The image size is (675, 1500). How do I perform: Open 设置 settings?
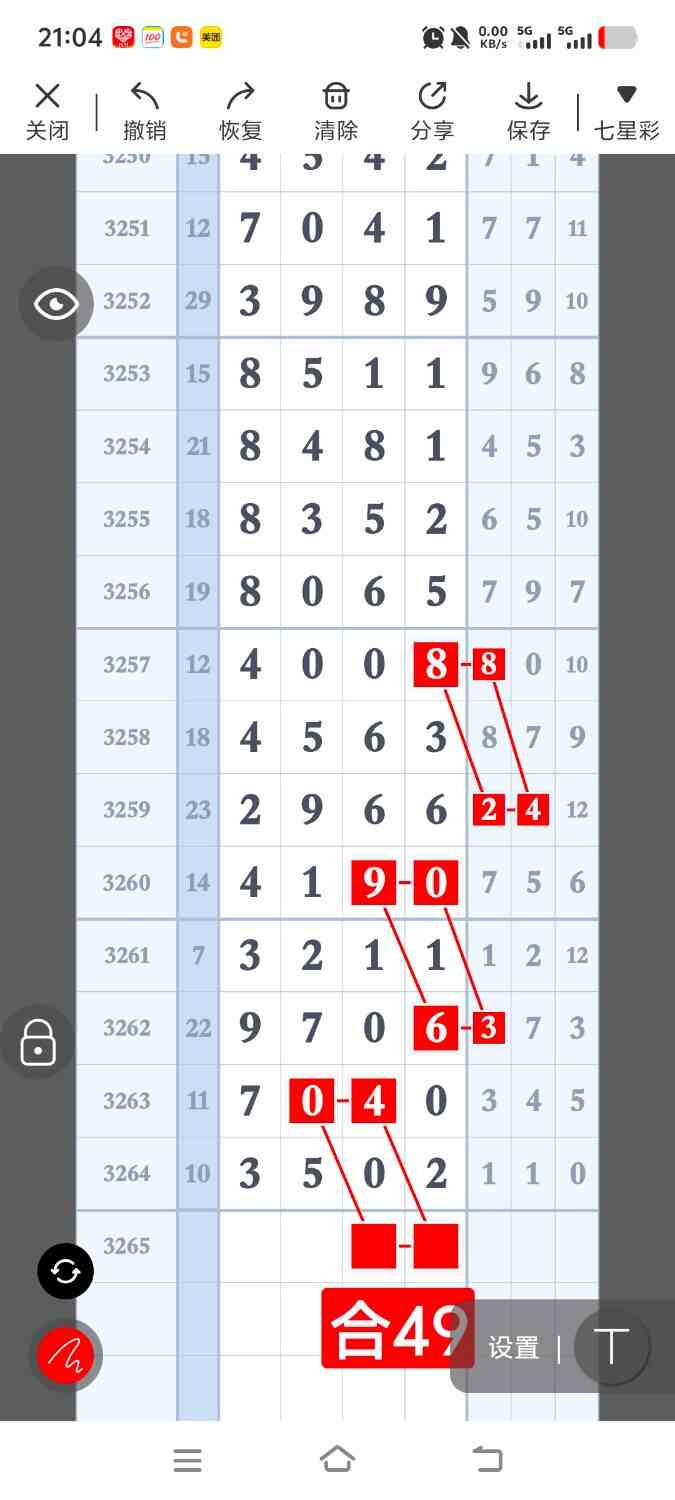(x=514, y=1348)
